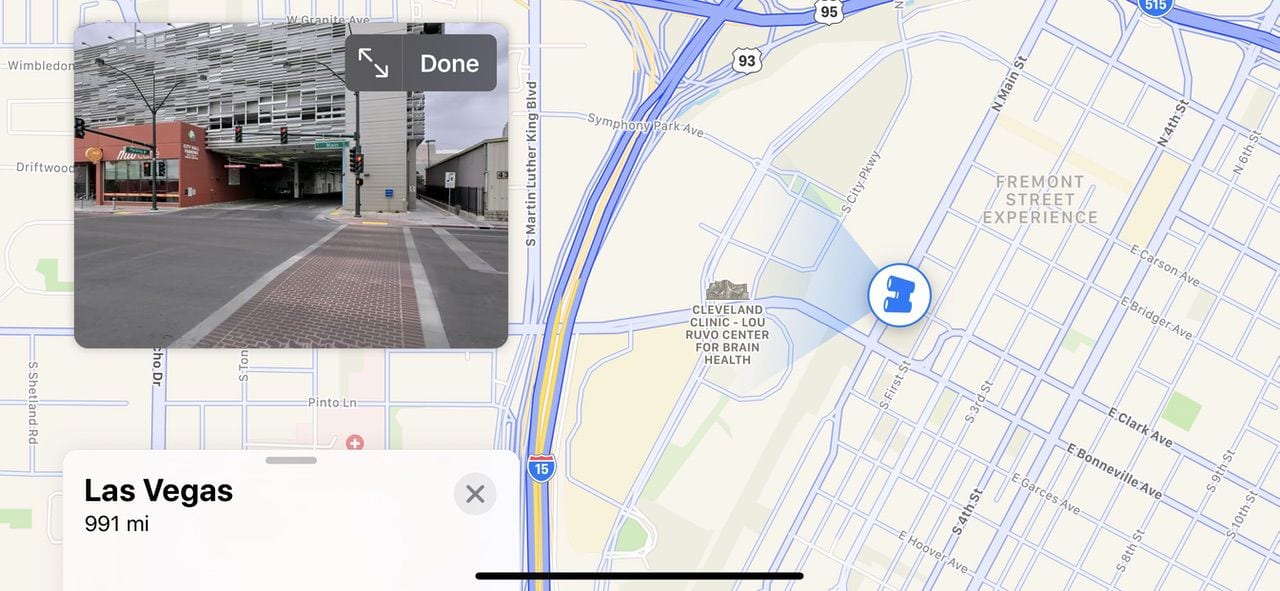This screenshot has height=591, width=1280.
Task: Select Cleveland Clinic Lou Ruvo Center landmark
Action: [x=727, y=291]
